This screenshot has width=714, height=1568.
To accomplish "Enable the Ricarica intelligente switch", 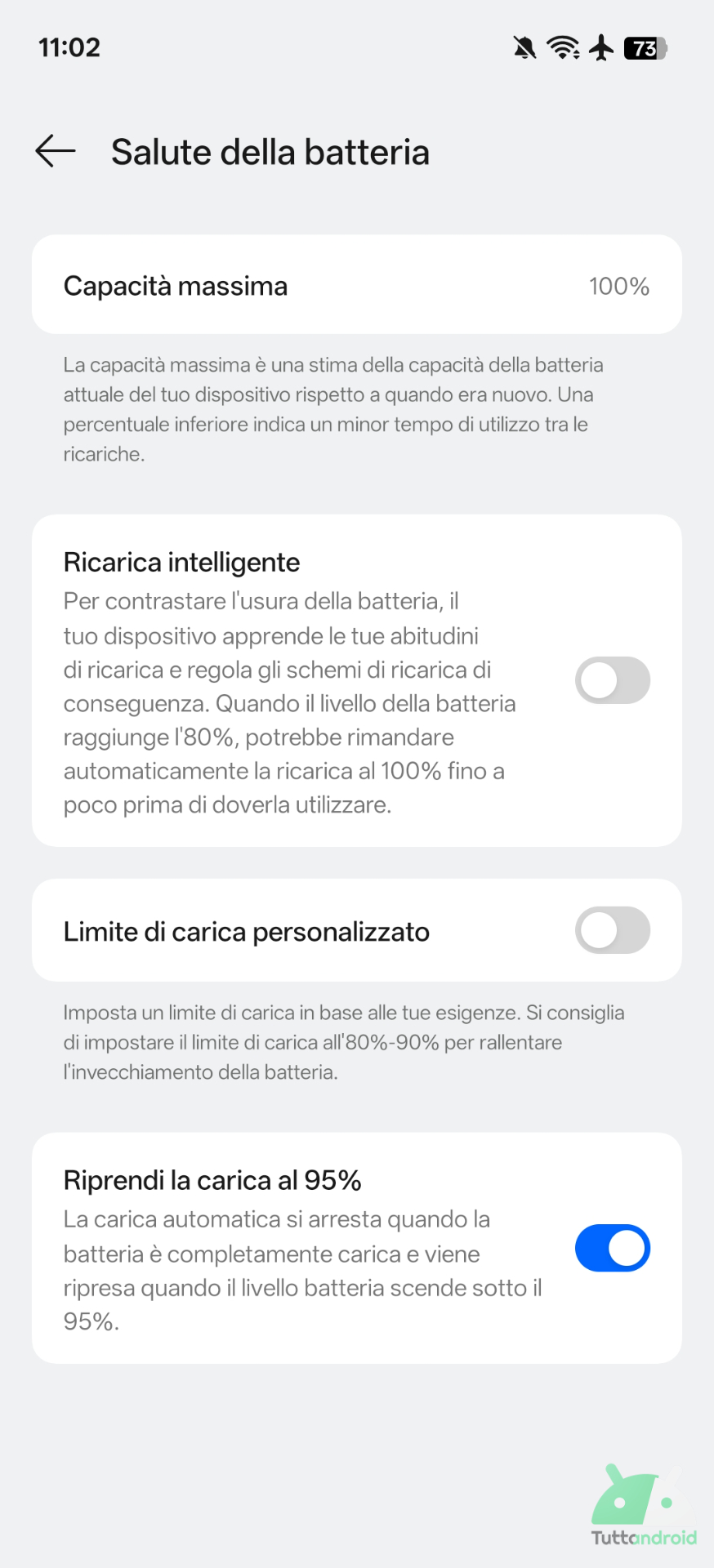I will pos(612,680).
